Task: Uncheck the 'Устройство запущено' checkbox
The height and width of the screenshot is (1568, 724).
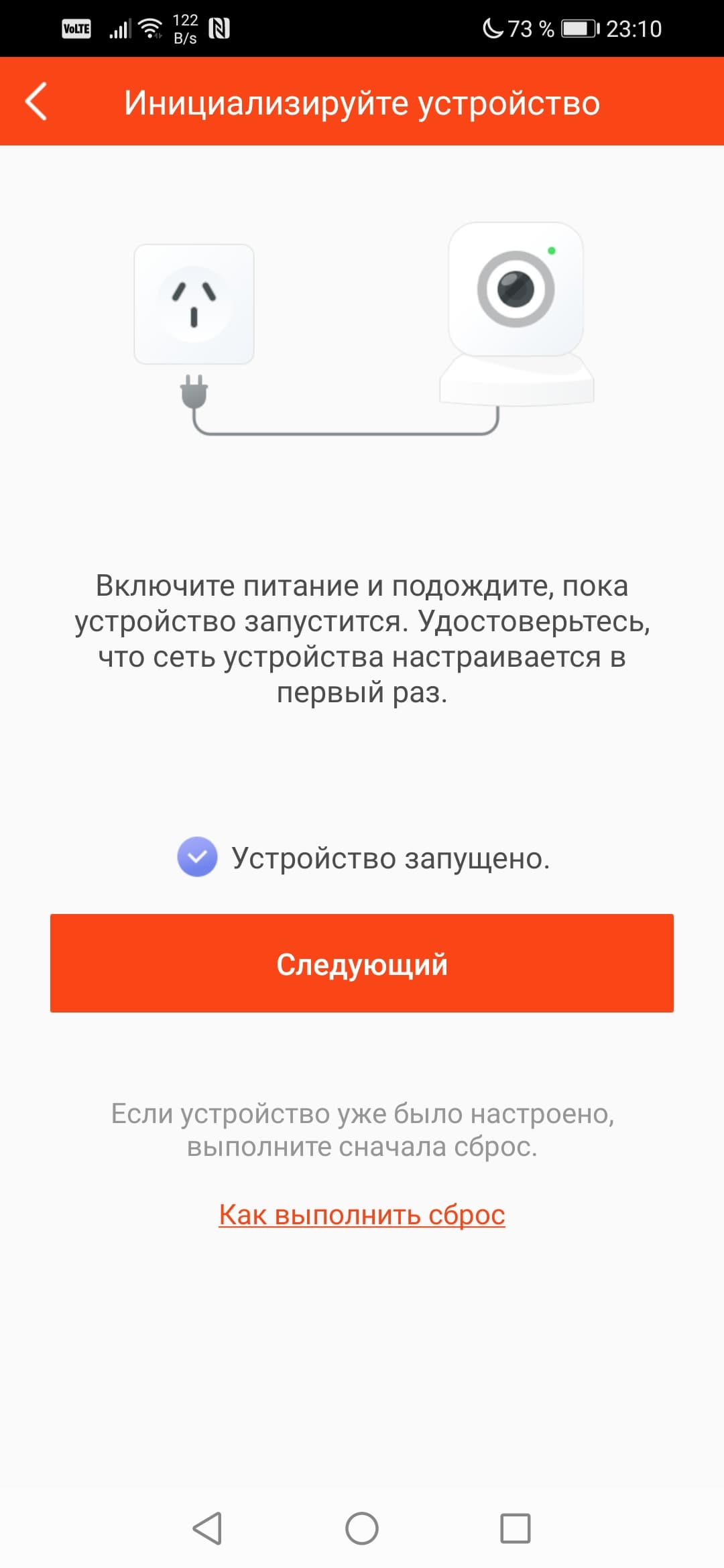Action: tap(197, 857)
